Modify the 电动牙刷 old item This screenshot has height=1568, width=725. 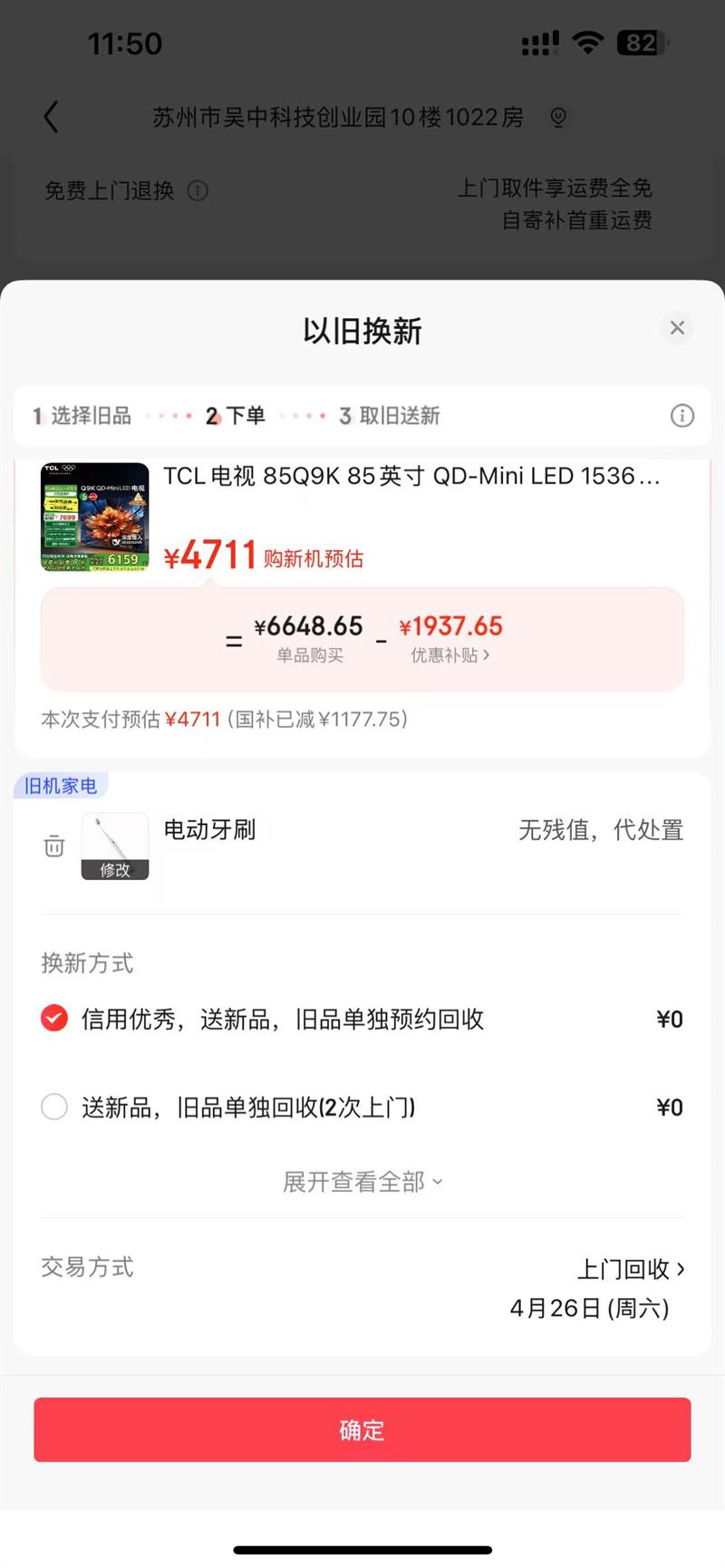point(115,868)
